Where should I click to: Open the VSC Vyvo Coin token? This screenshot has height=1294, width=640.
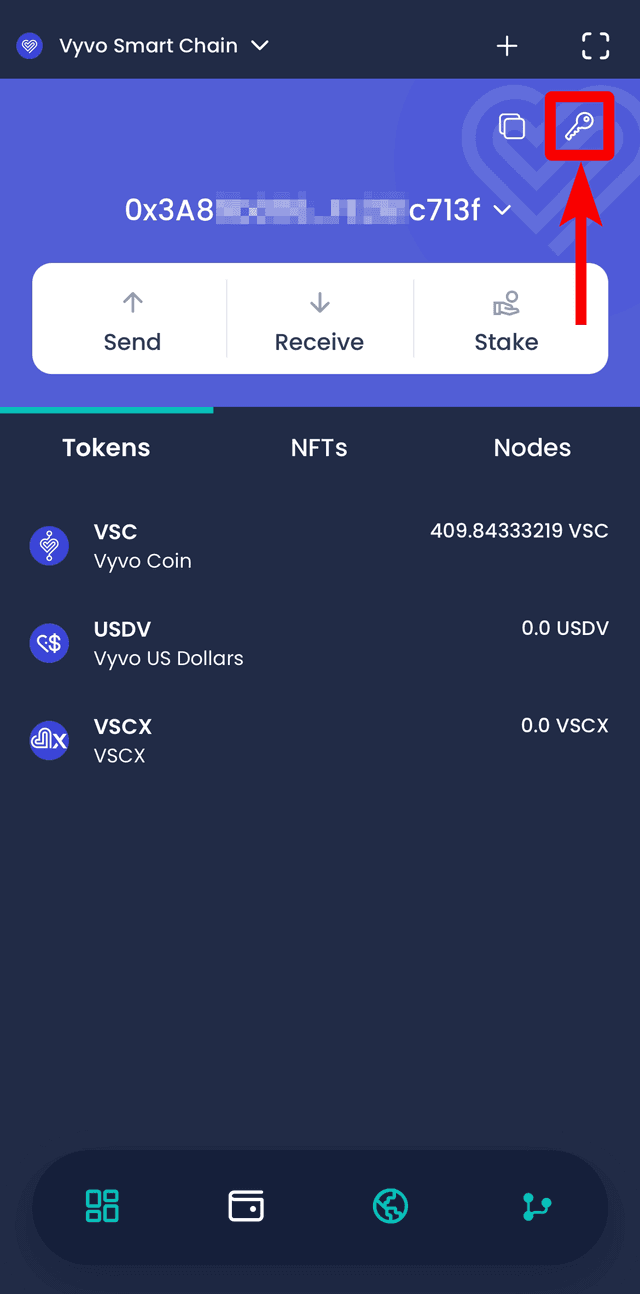click(x=319, y=546)
